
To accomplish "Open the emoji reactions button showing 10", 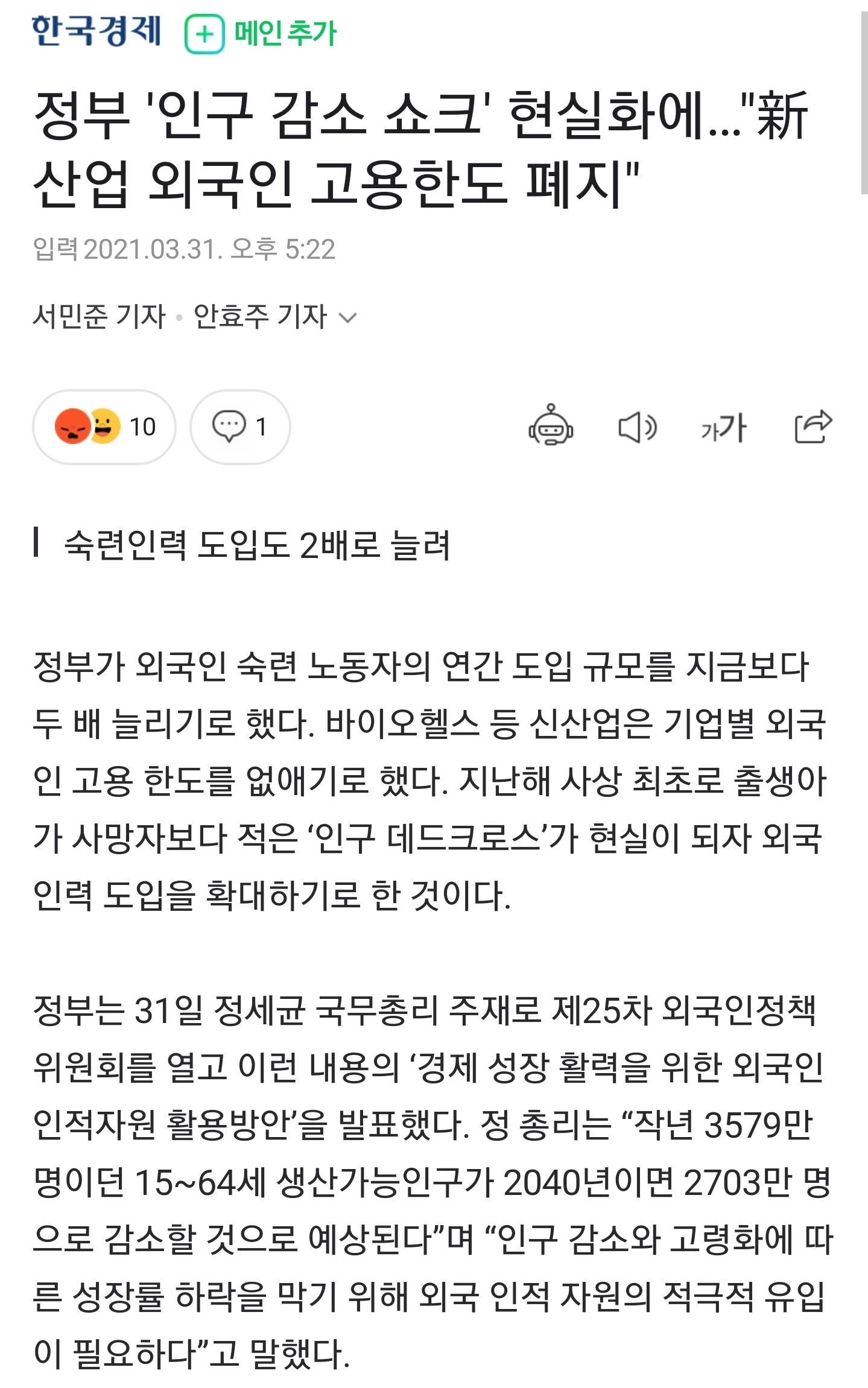I will click(x=104, y=427).
